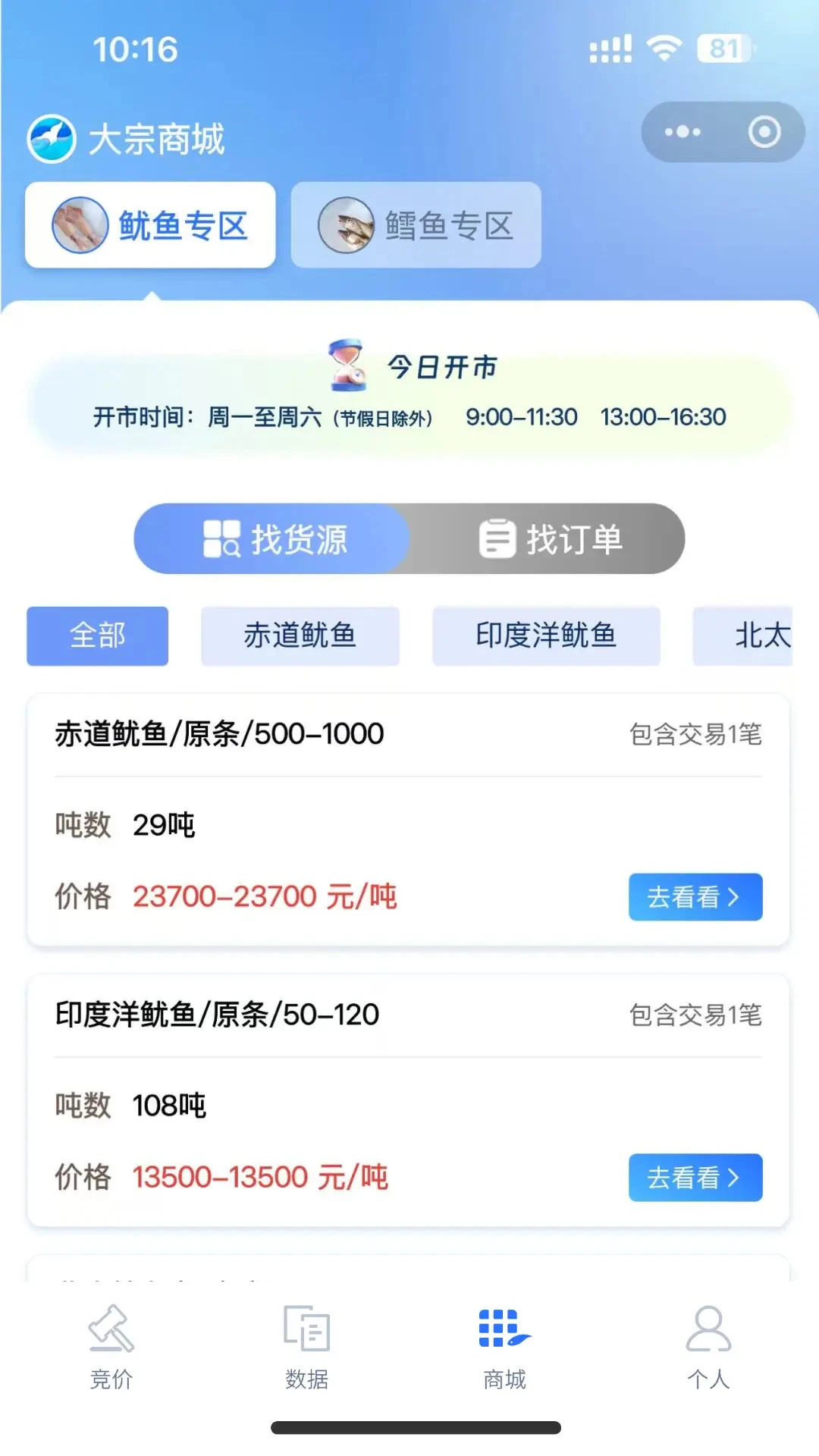Open the mini-program more options (...) capsule

[681, 131]
